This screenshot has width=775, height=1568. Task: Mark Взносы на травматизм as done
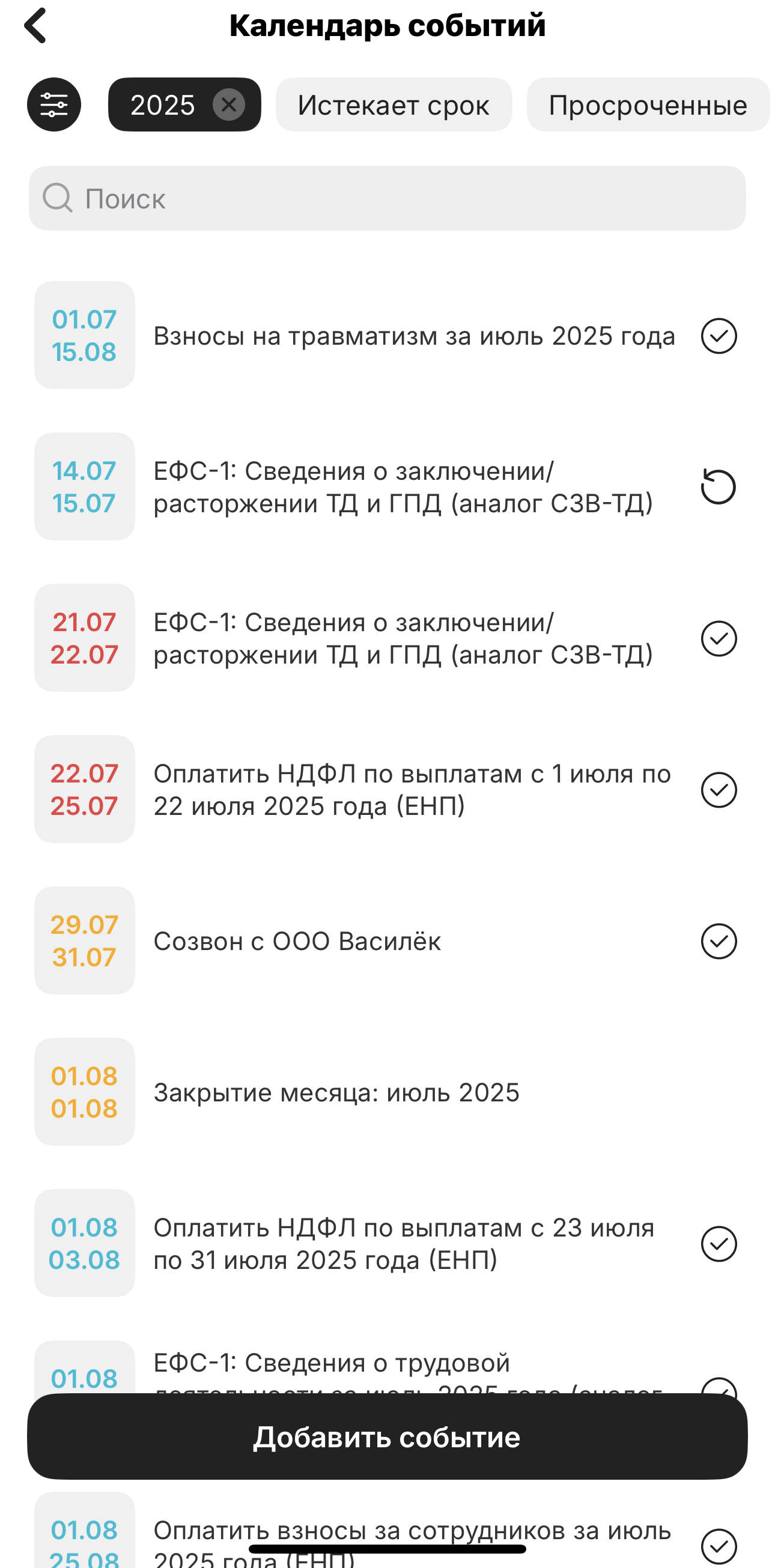click(719, 336)
